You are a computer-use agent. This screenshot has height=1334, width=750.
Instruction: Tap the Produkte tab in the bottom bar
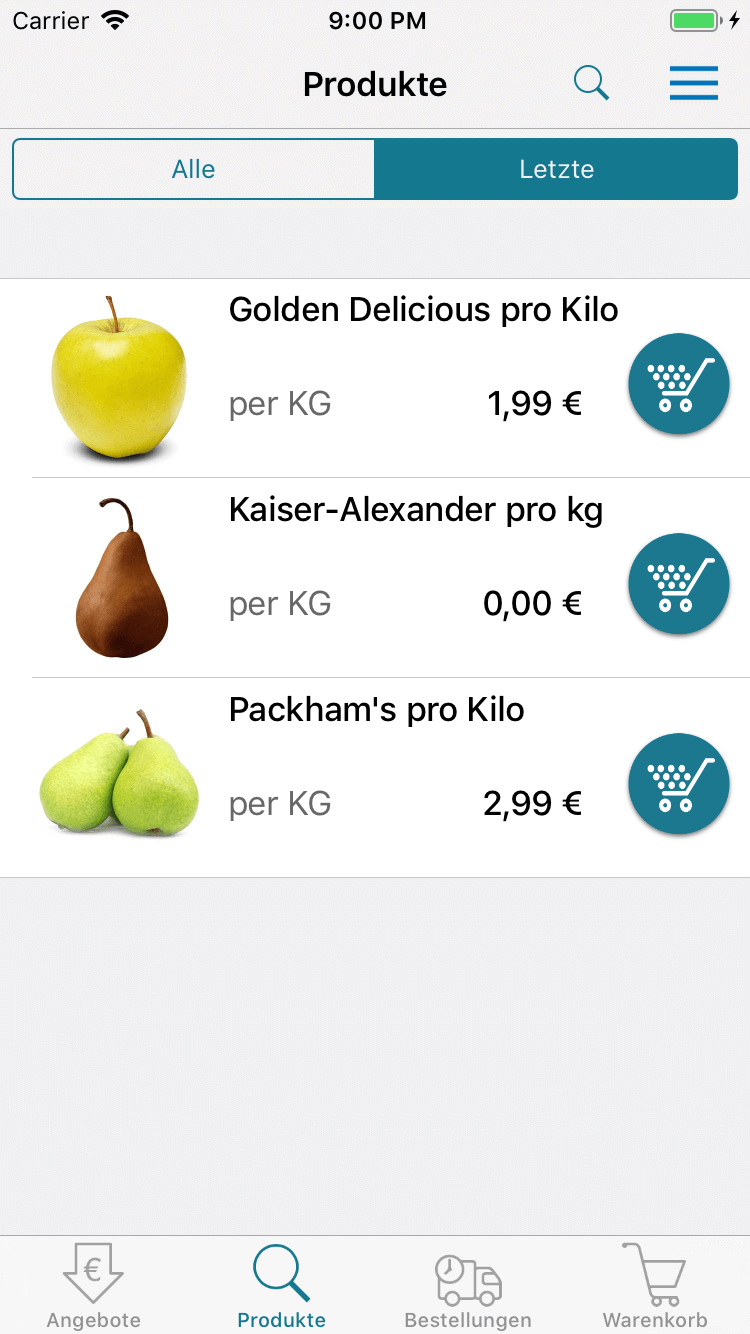[x=281, y=1285]
